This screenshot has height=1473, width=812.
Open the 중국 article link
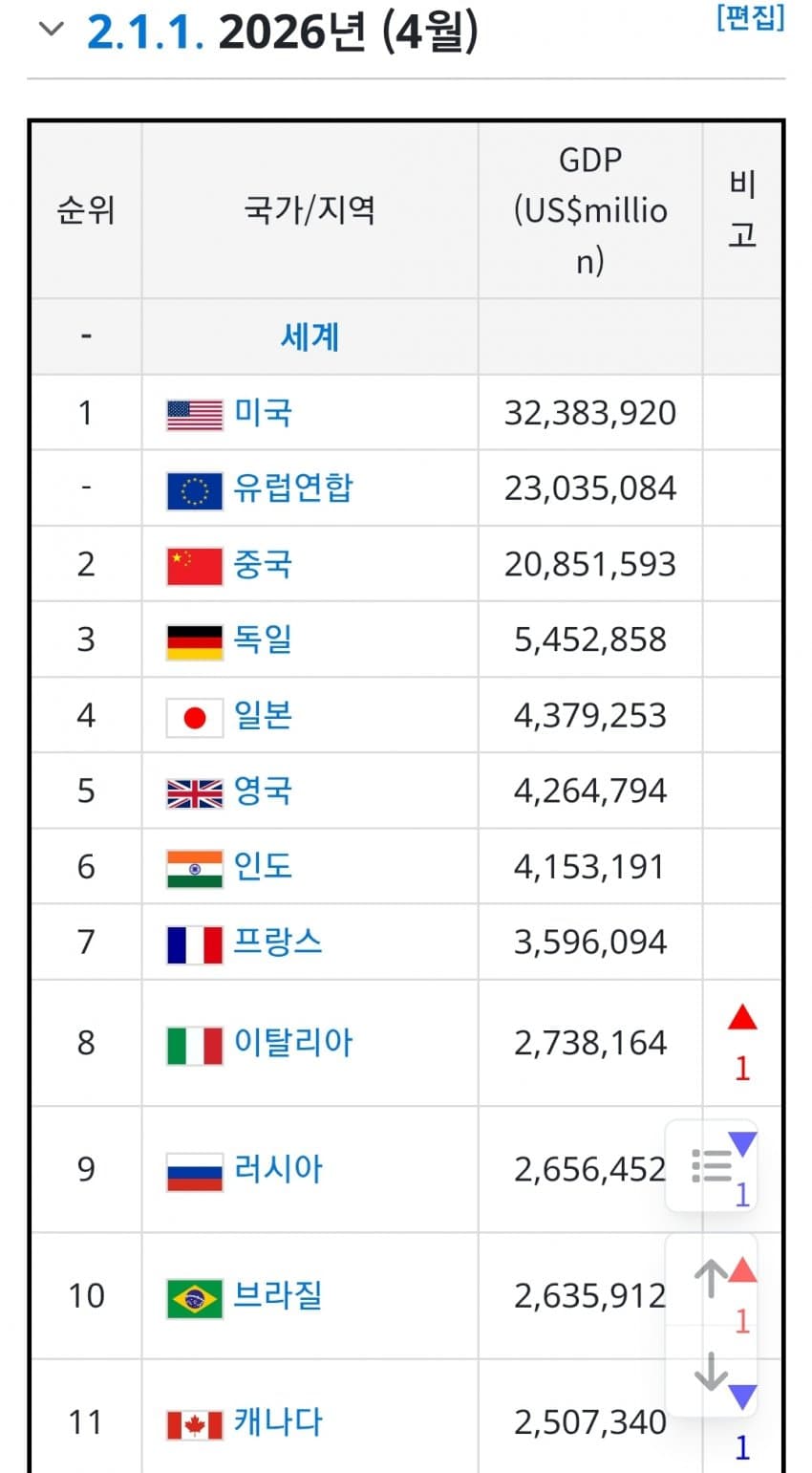coord(264,564)
